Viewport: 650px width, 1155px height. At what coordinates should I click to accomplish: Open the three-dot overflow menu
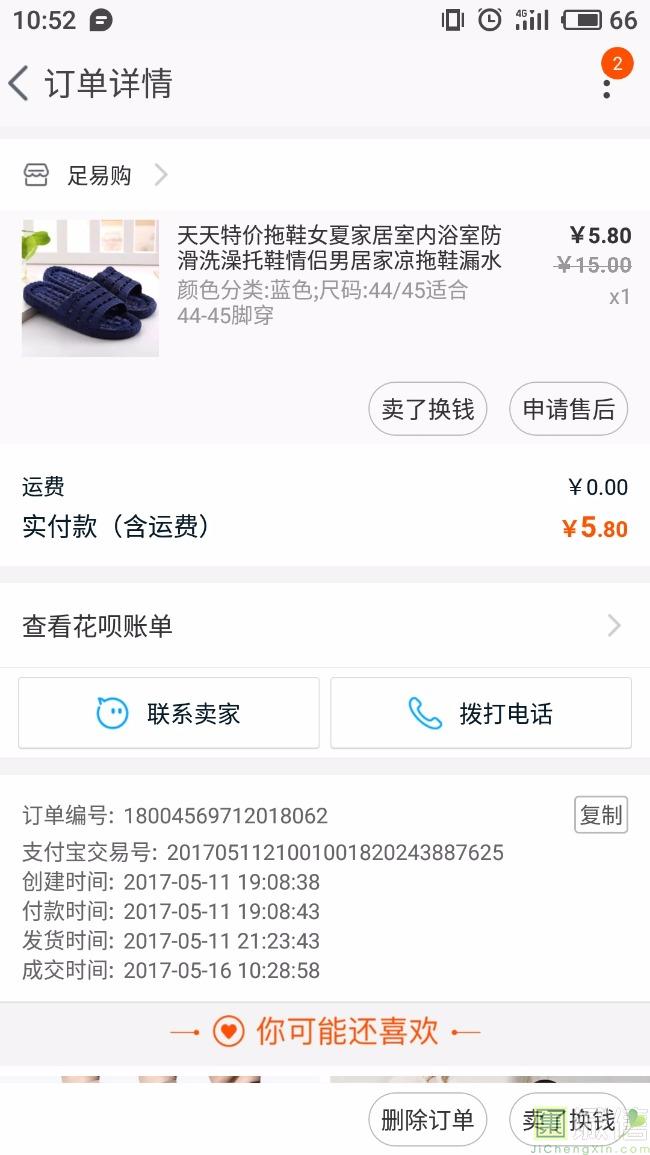[x=607, y=84]
